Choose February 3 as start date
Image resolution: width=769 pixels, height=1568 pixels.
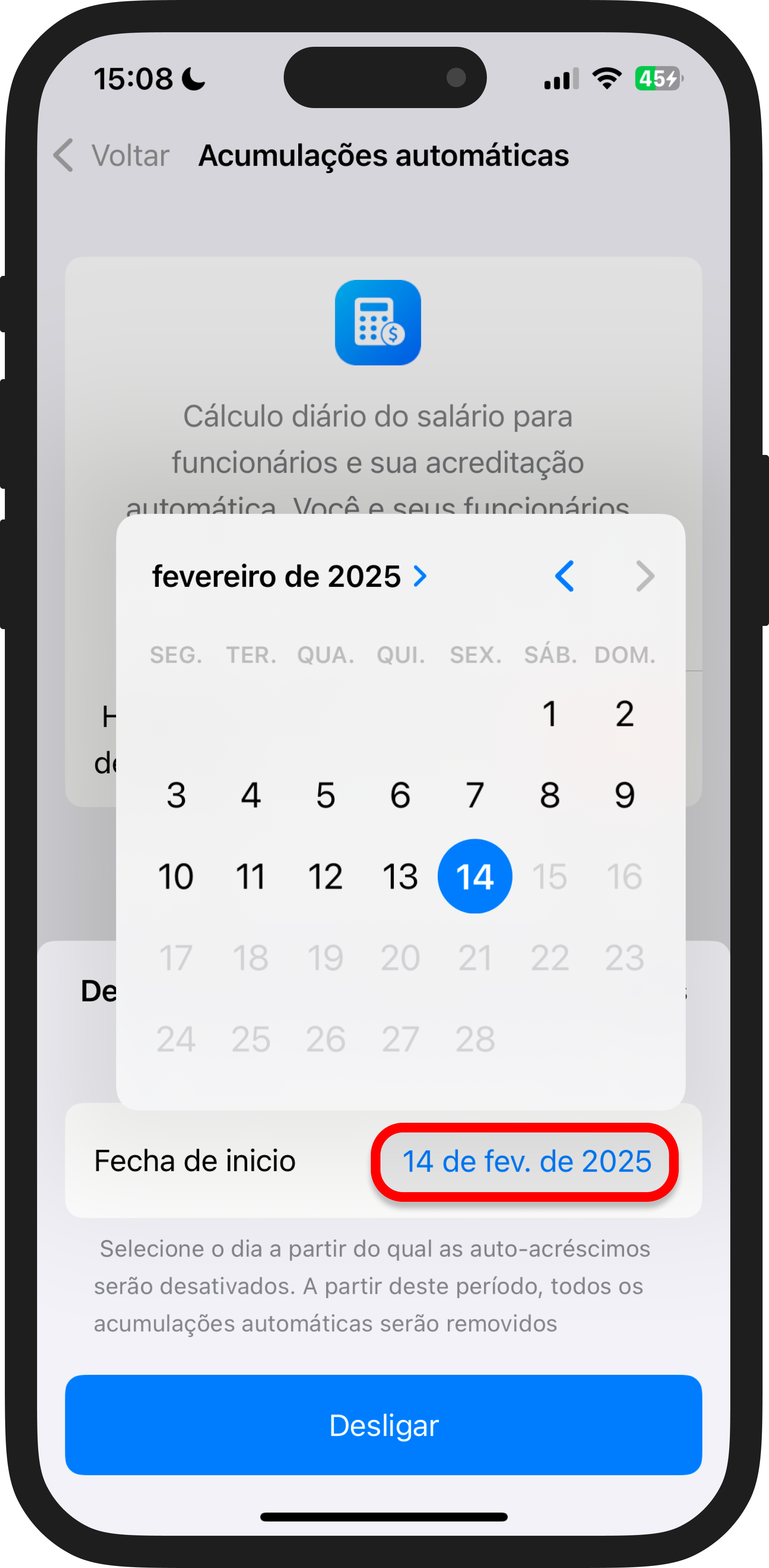[x=177, y=796]
